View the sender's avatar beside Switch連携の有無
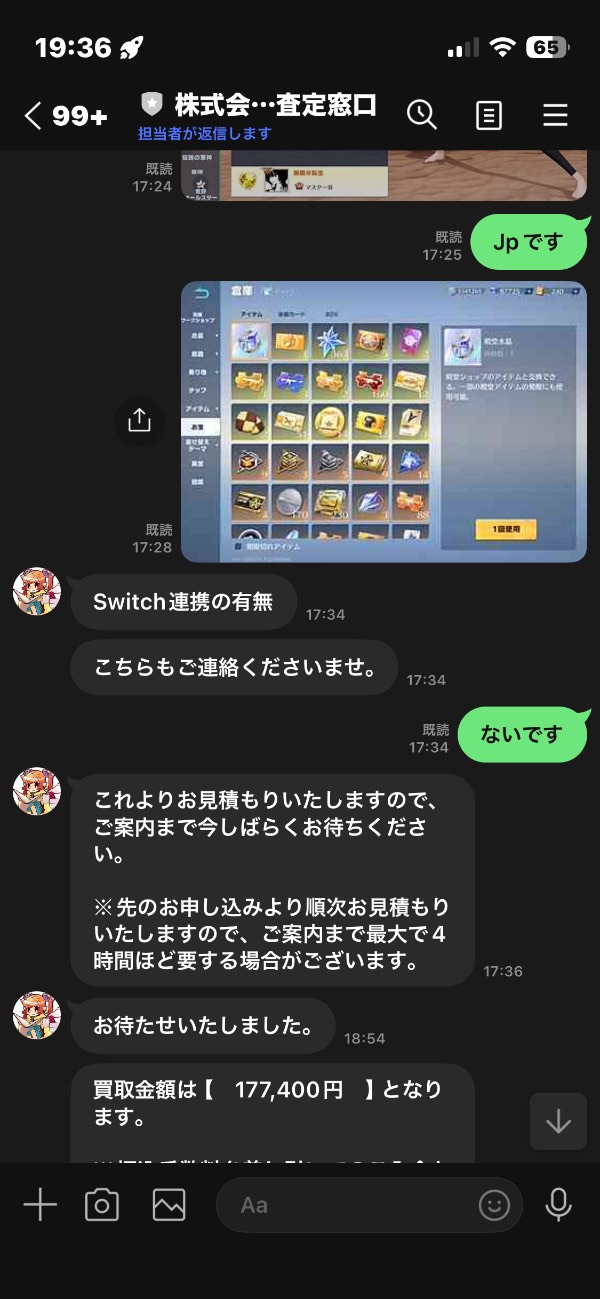The image size is (600, 1299). pyautogui.click(x=37, y=592)
